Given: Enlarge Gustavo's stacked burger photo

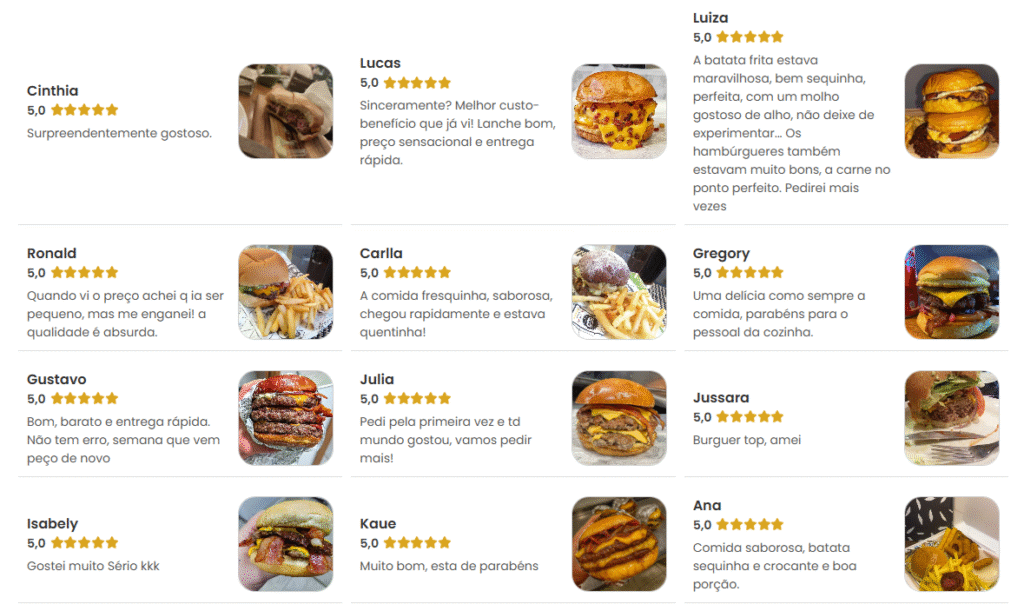Looking at the screenshot, I should coord(285,418).
